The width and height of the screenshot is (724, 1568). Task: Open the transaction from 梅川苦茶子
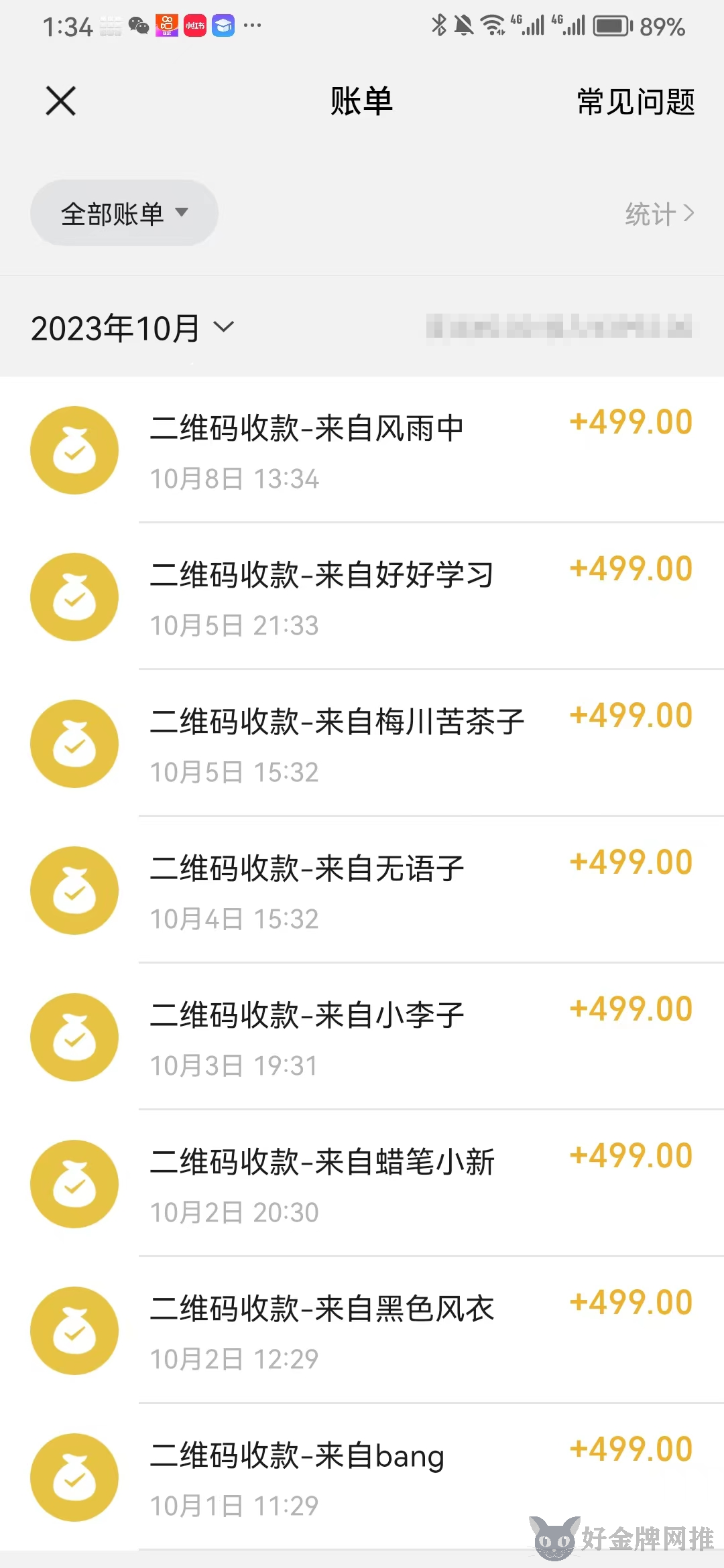(362, 743)
